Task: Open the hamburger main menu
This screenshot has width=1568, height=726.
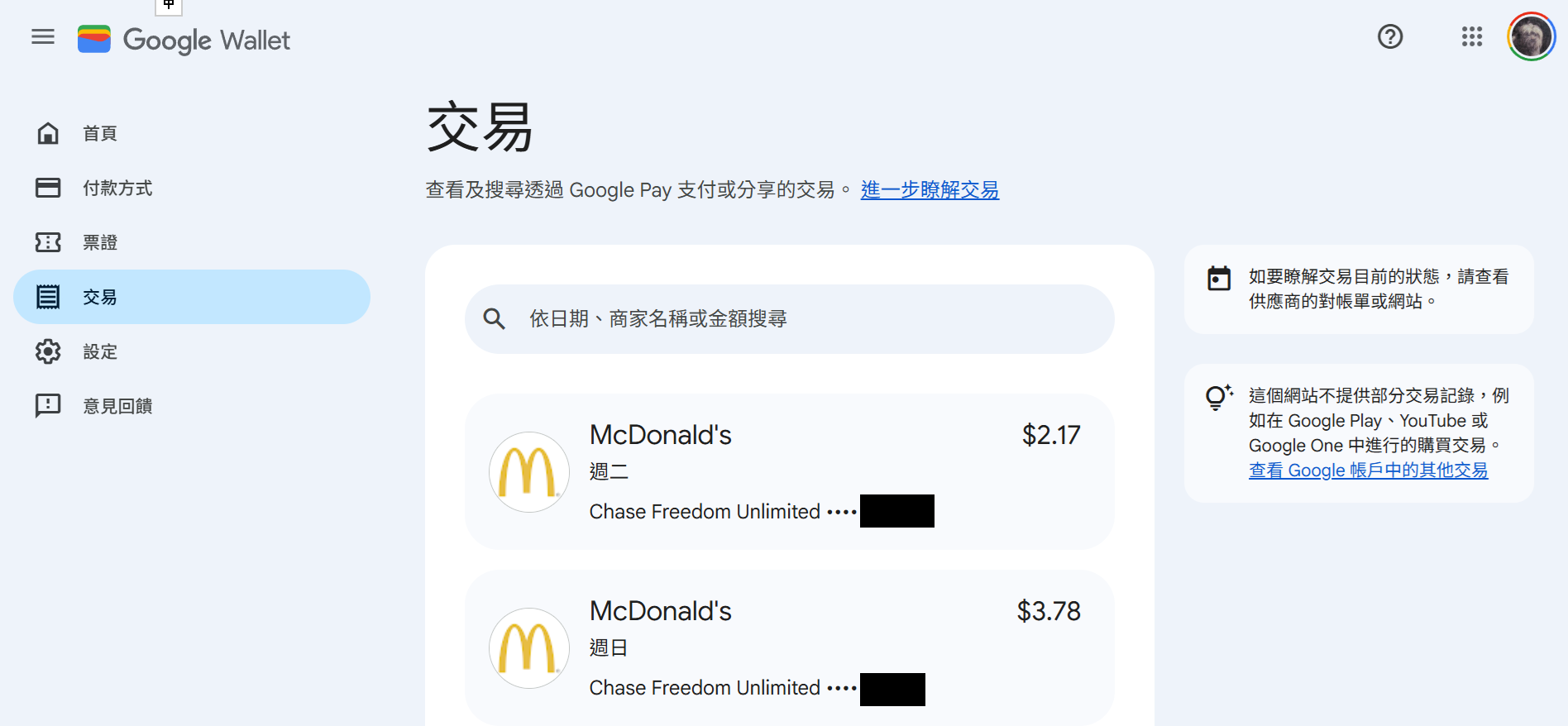Action: click(43, 37)
